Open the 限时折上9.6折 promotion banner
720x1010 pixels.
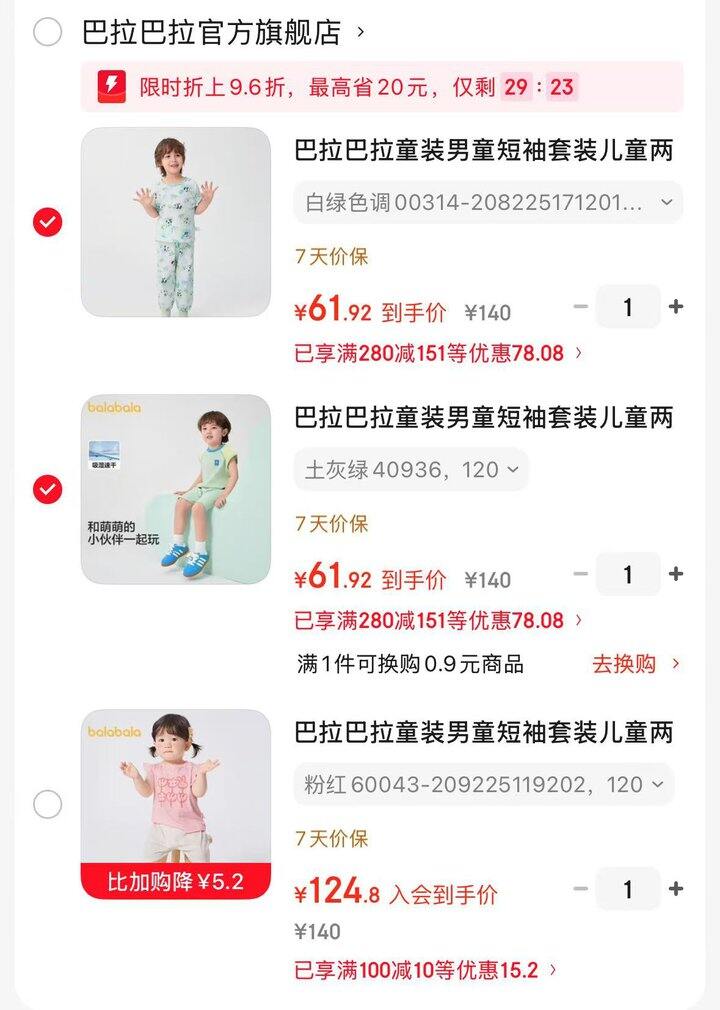pyautogui.click(x=382, y=87)
